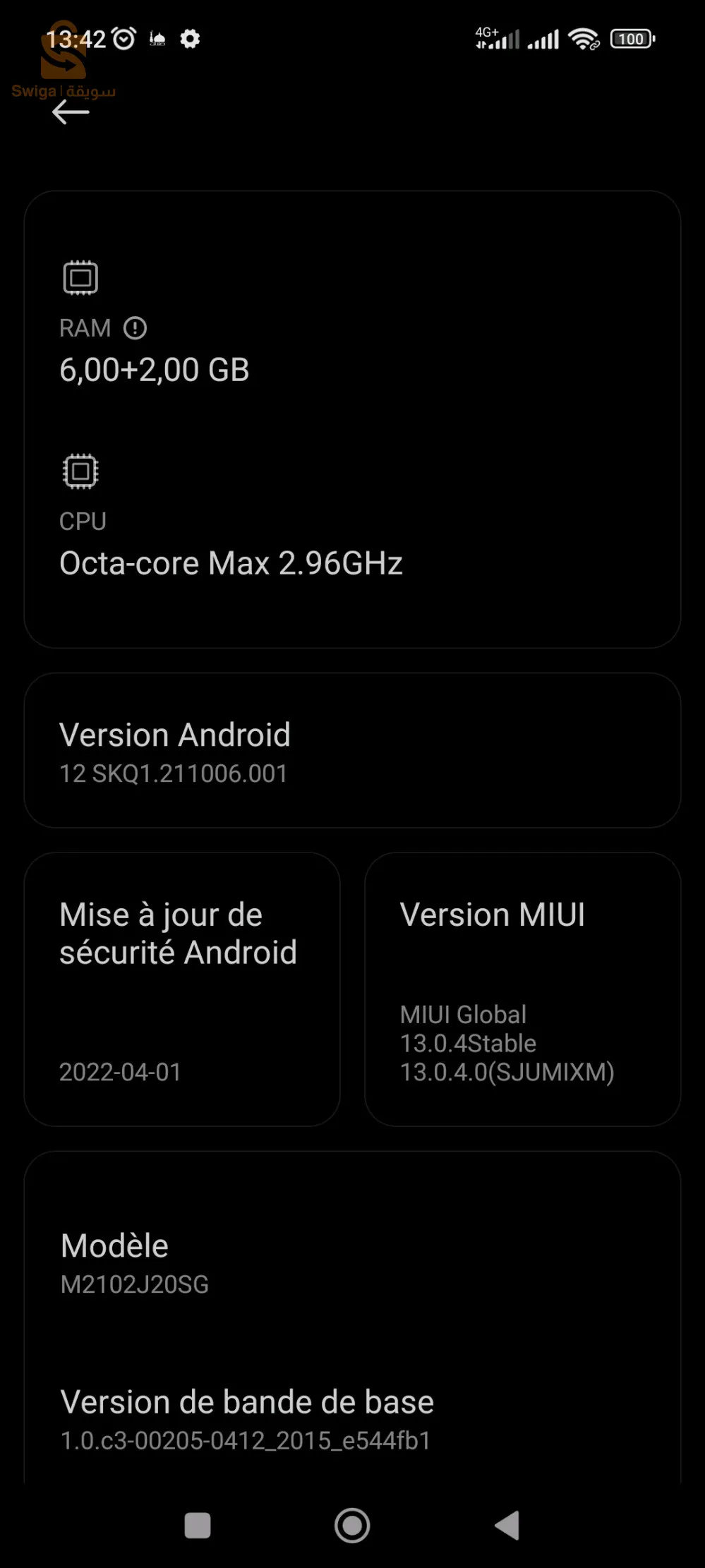Tap the Version de bande de base row
The image size is (705, 1568).
click(x=352, y=1419)
